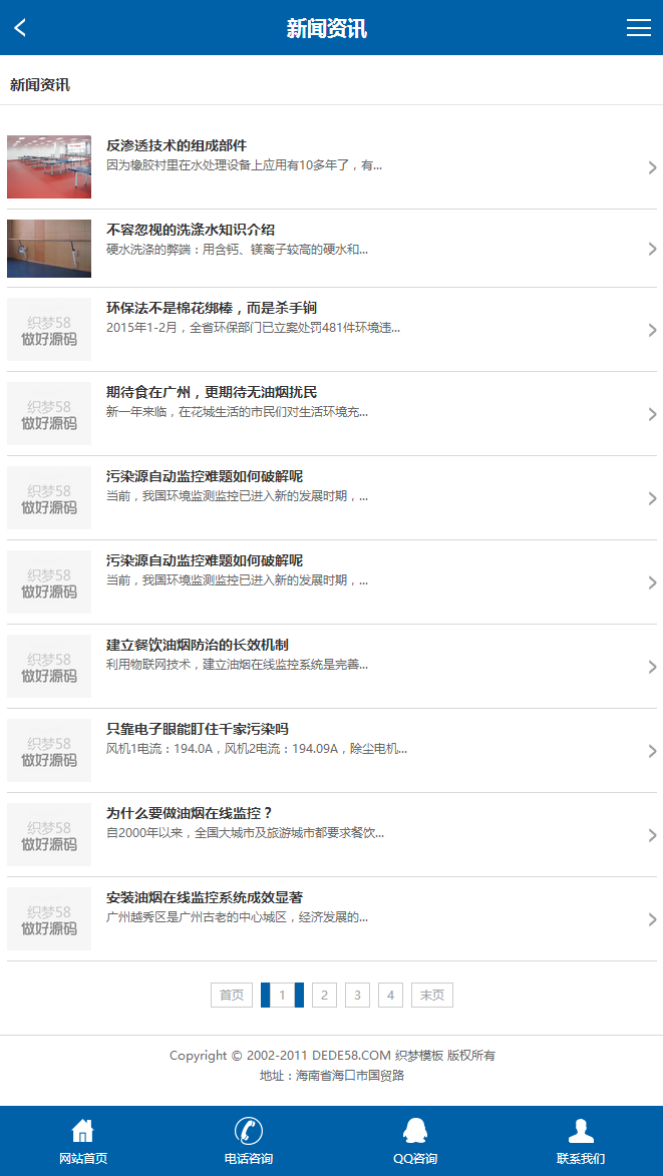This screenshot has width=663, height=1176.
Task: Open article 反渗透技术的组成部件
Action: click(x=332, y=166)
